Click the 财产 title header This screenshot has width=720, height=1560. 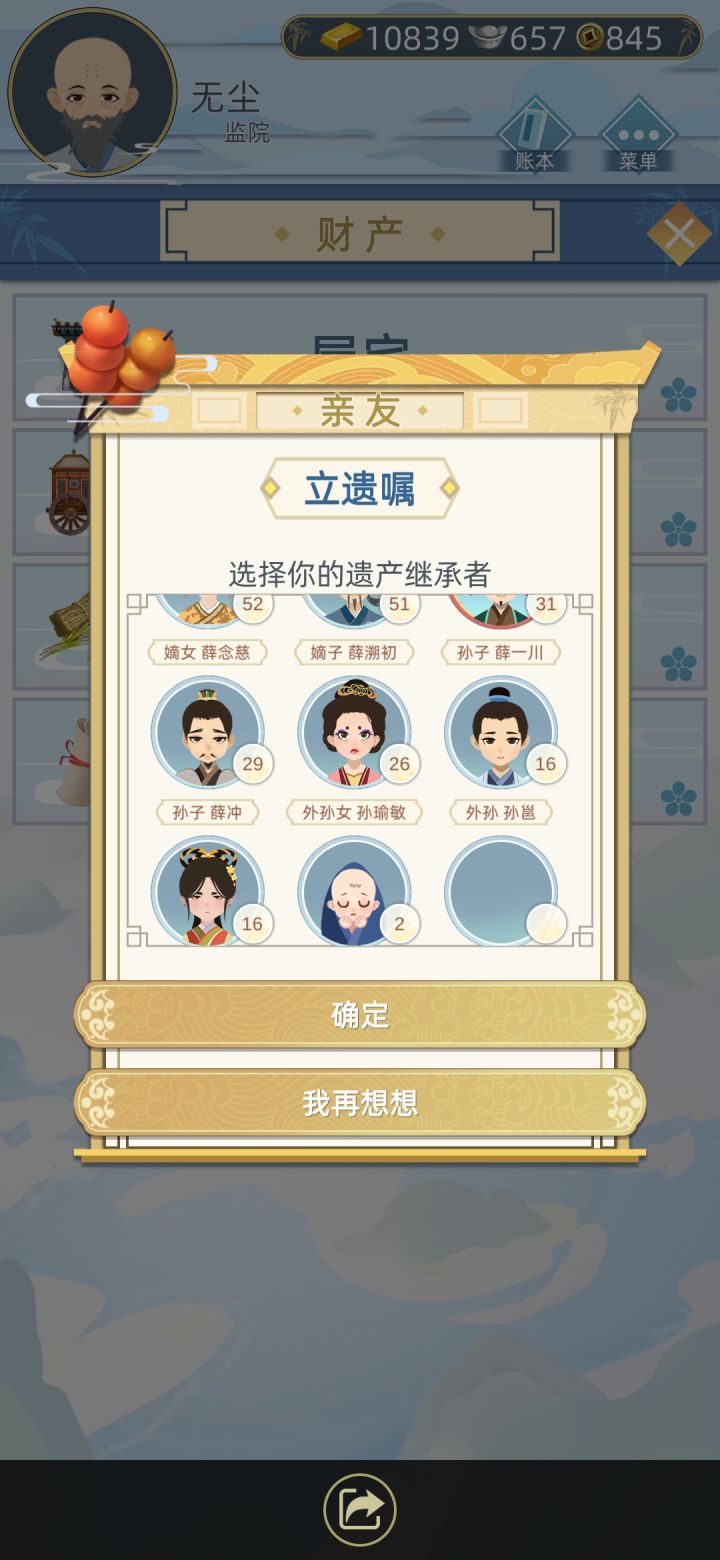(x=360, y=232)
